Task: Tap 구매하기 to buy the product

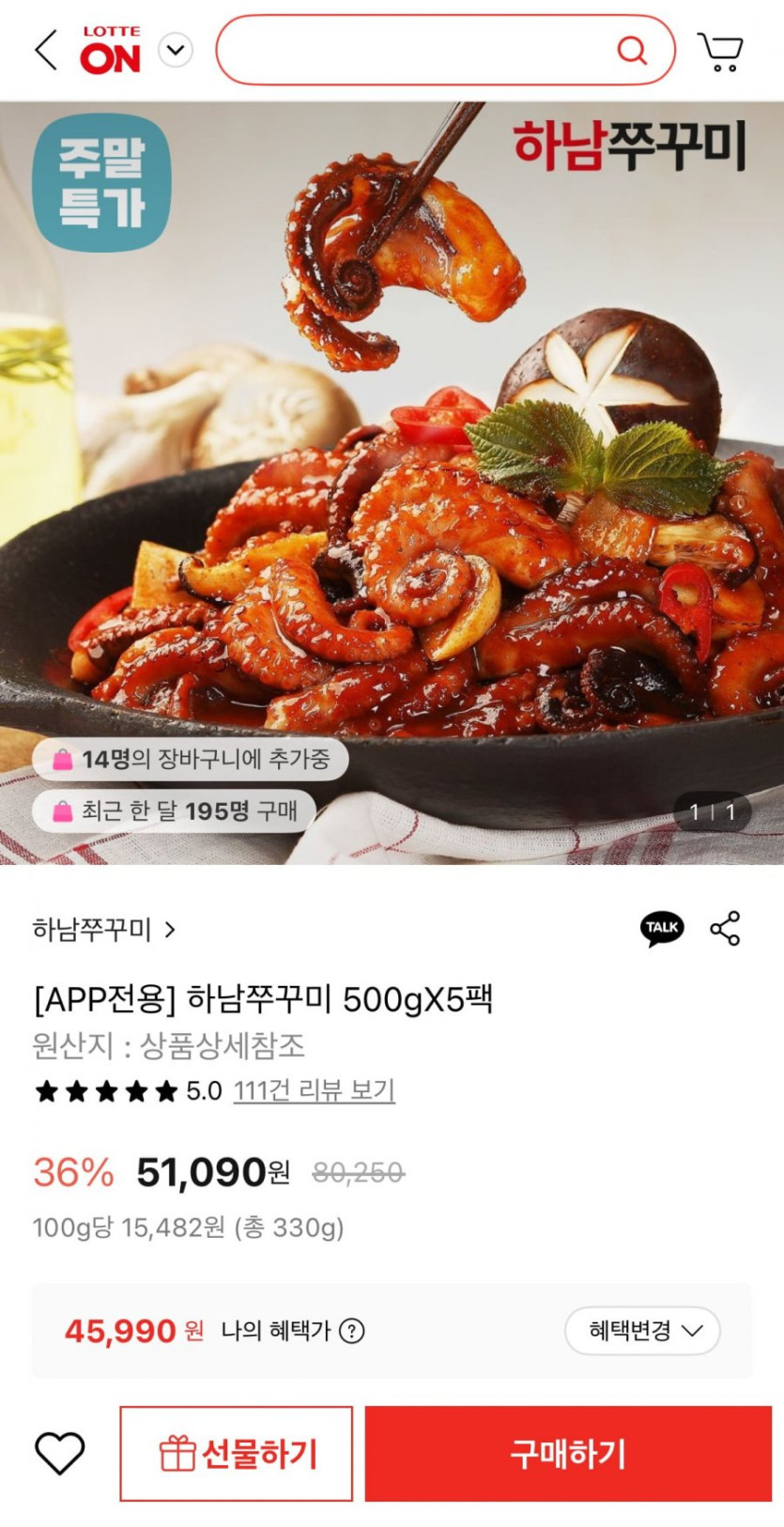Action: coord(568,1454)
